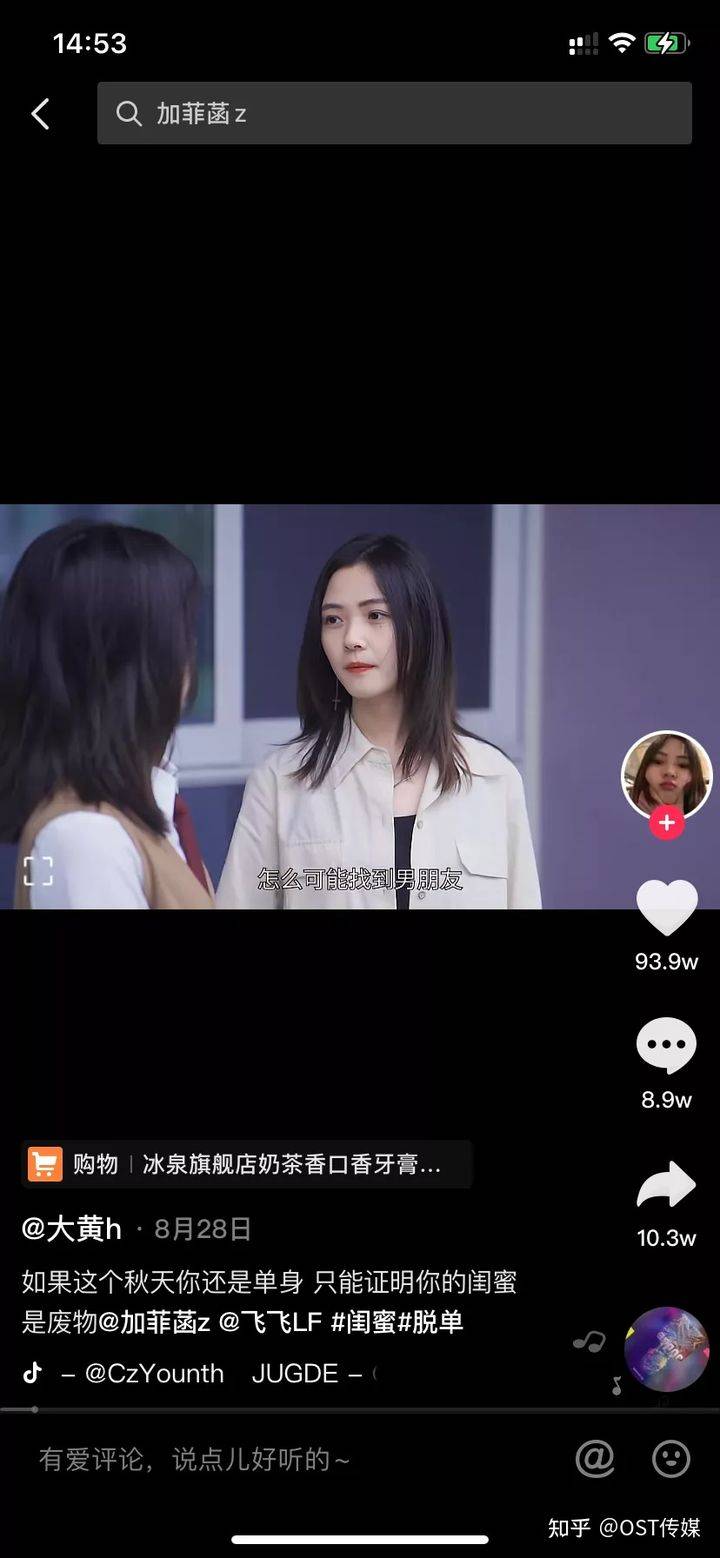
Task: Open the emoji picker icon
Action: [x=671, y=1459]
